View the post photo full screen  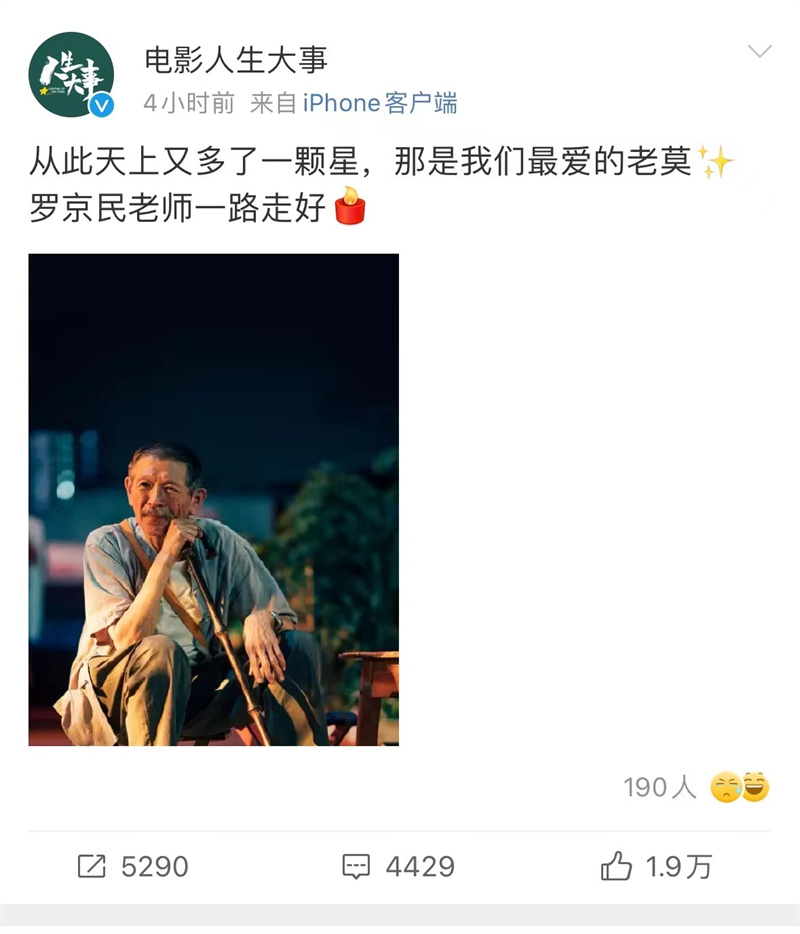pyautogui.click(x=213, y=499)
